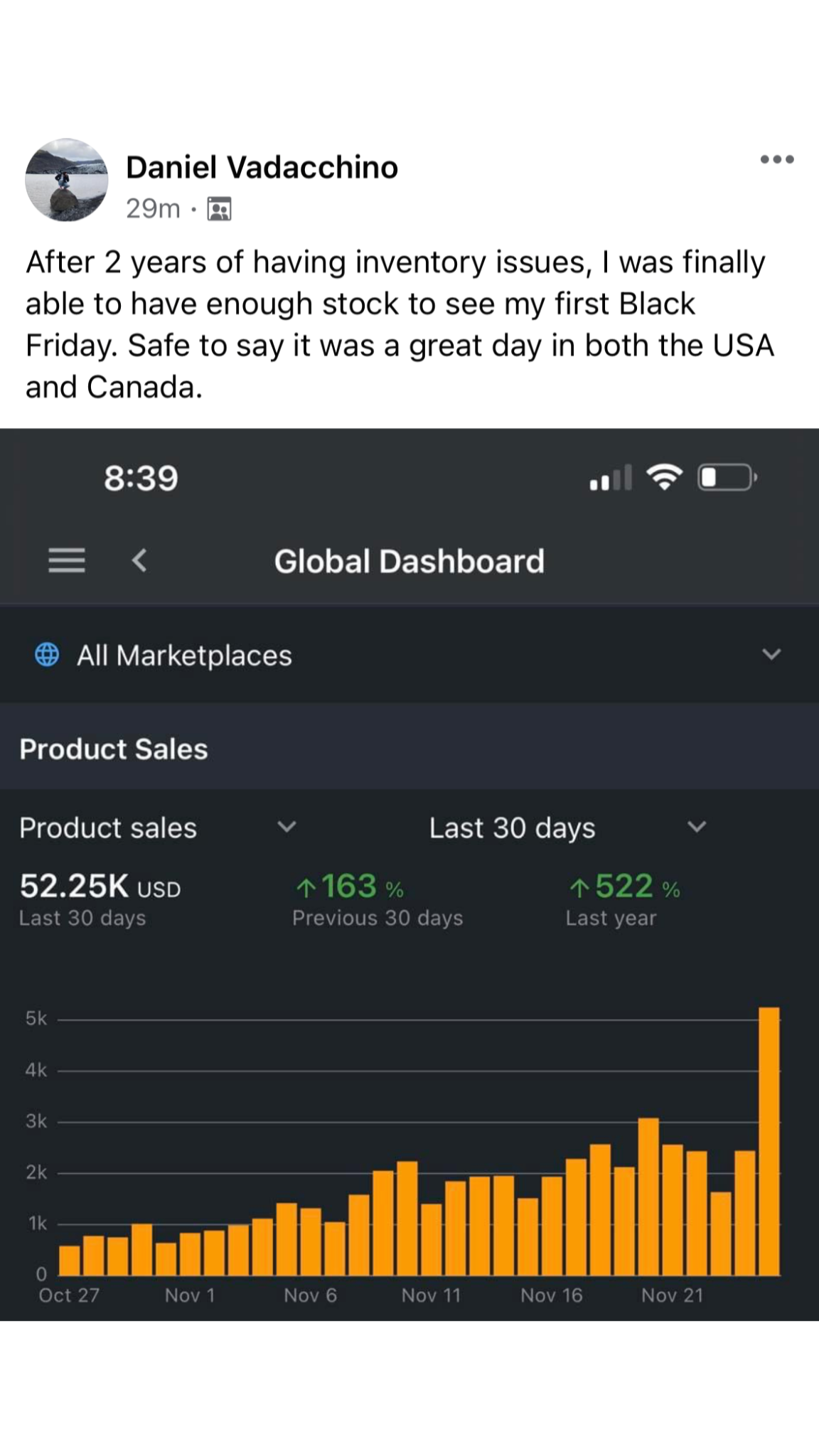The width and height of the screenshot is (819, 1456).
Task: Open the post's three-dot overflow menu
Action: coord(776,159)
